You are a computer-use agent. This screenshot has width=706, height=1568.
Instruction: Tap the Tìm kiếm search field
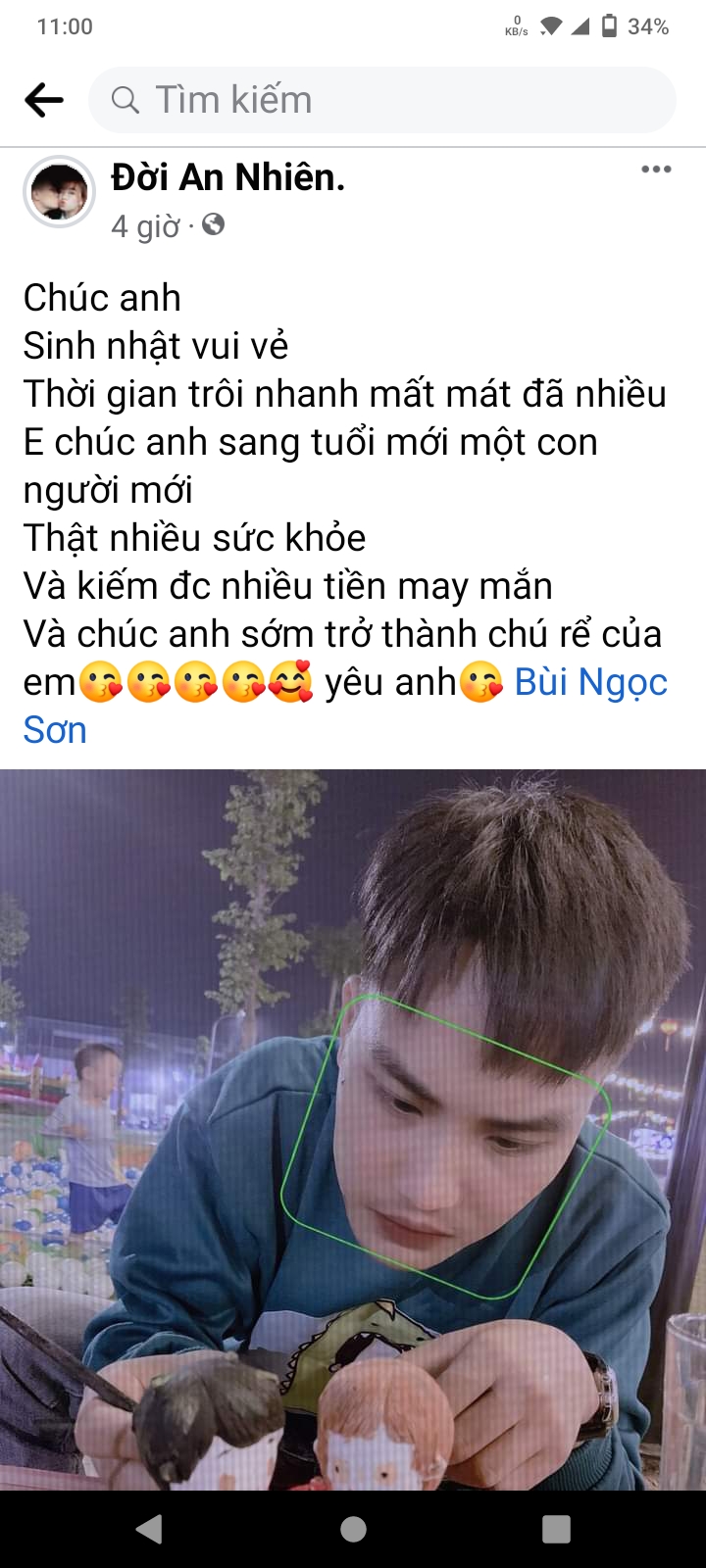[x=382, y=100]
